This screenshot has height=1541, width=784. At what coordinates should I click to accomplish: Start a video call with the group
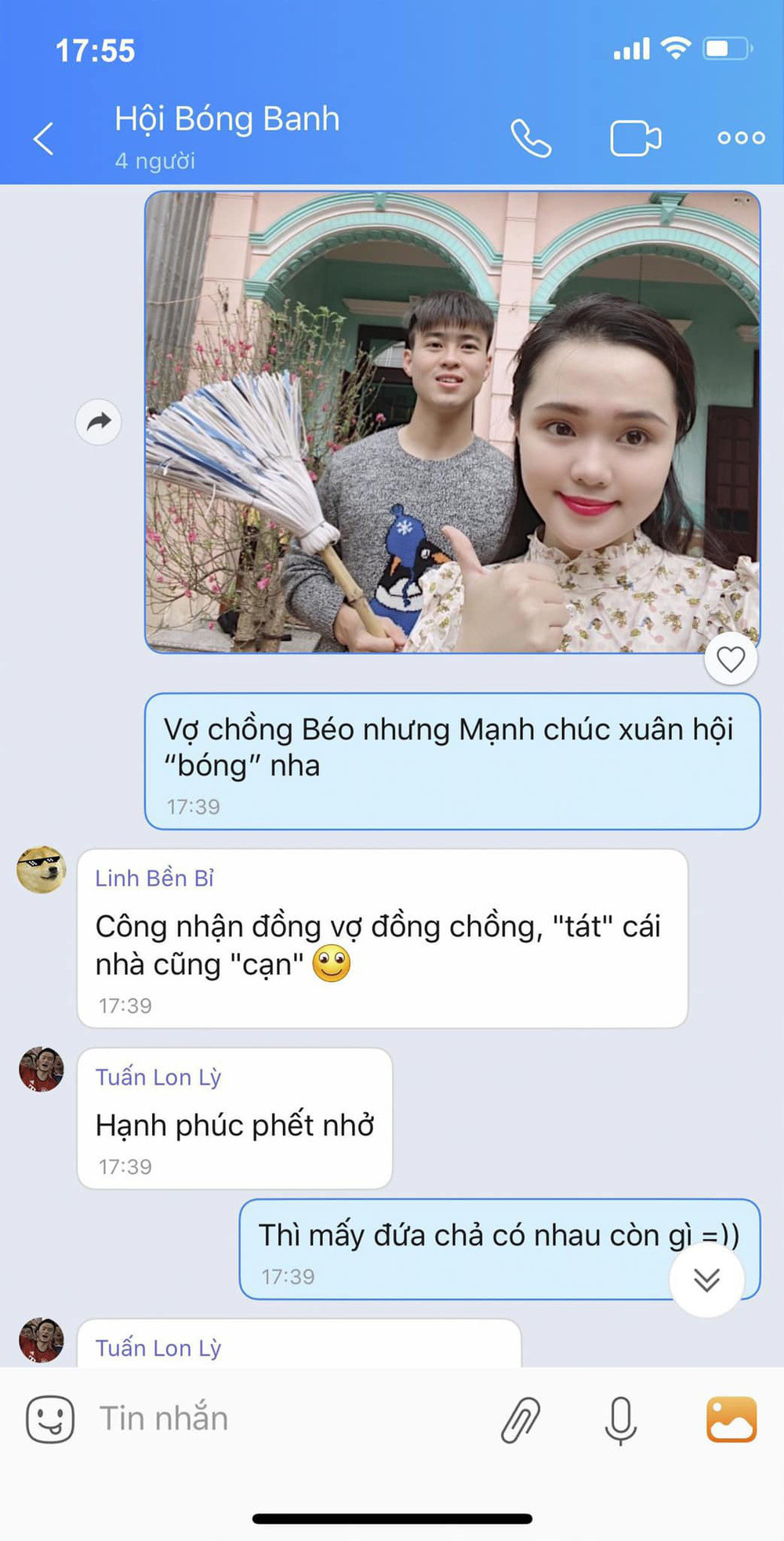[635, 137]
